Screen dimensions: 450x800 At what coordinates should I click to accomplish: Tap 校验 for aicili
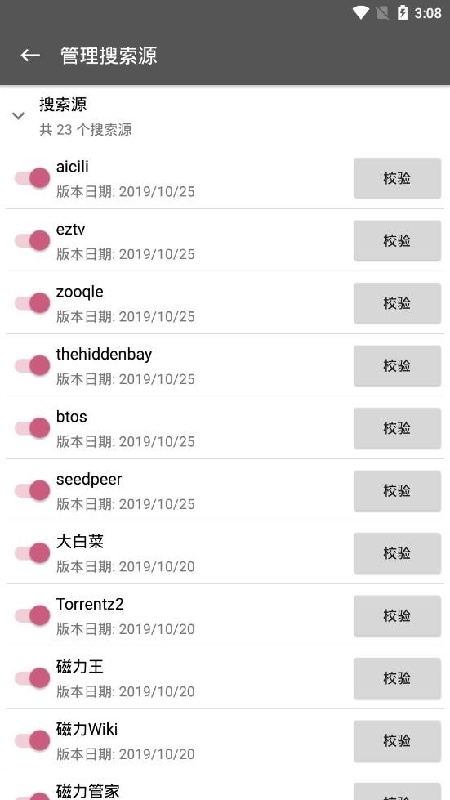[x=397, y=178]
